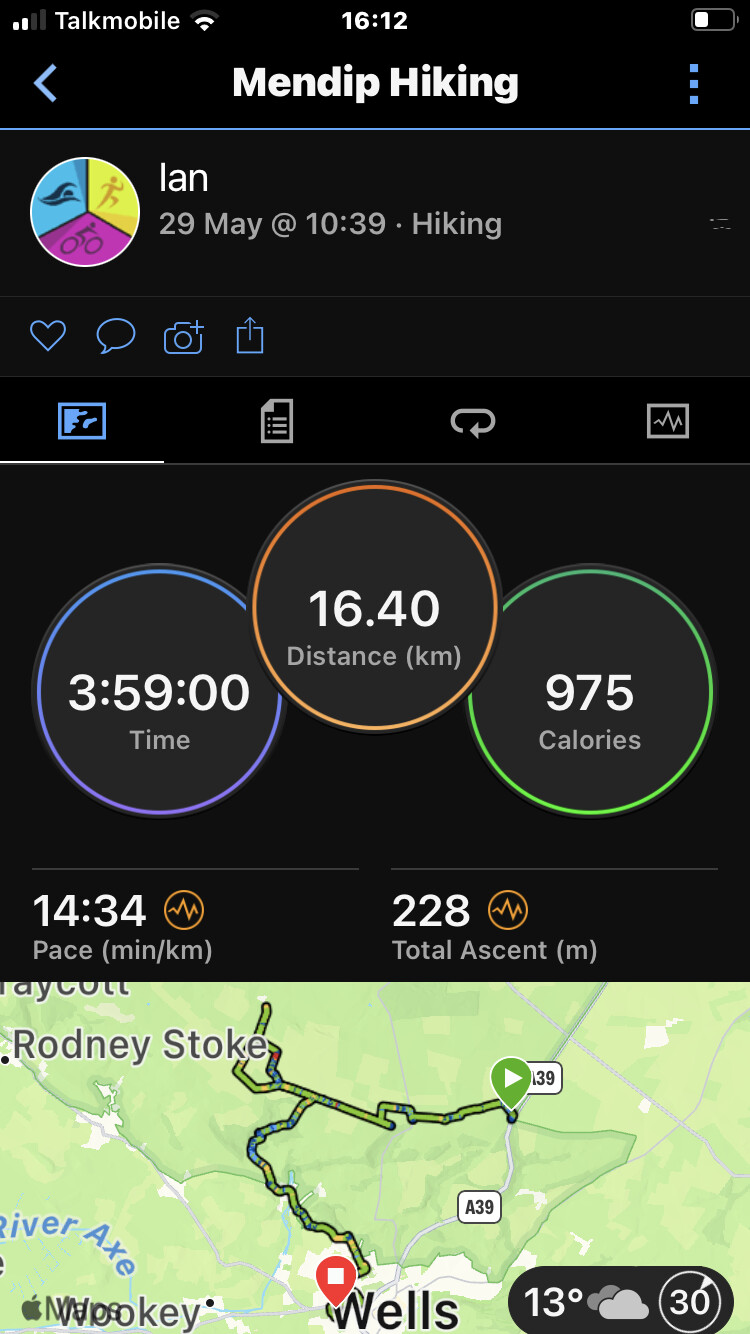
Task: Tap the total ascent chart icon
Action: coord(508,910)
